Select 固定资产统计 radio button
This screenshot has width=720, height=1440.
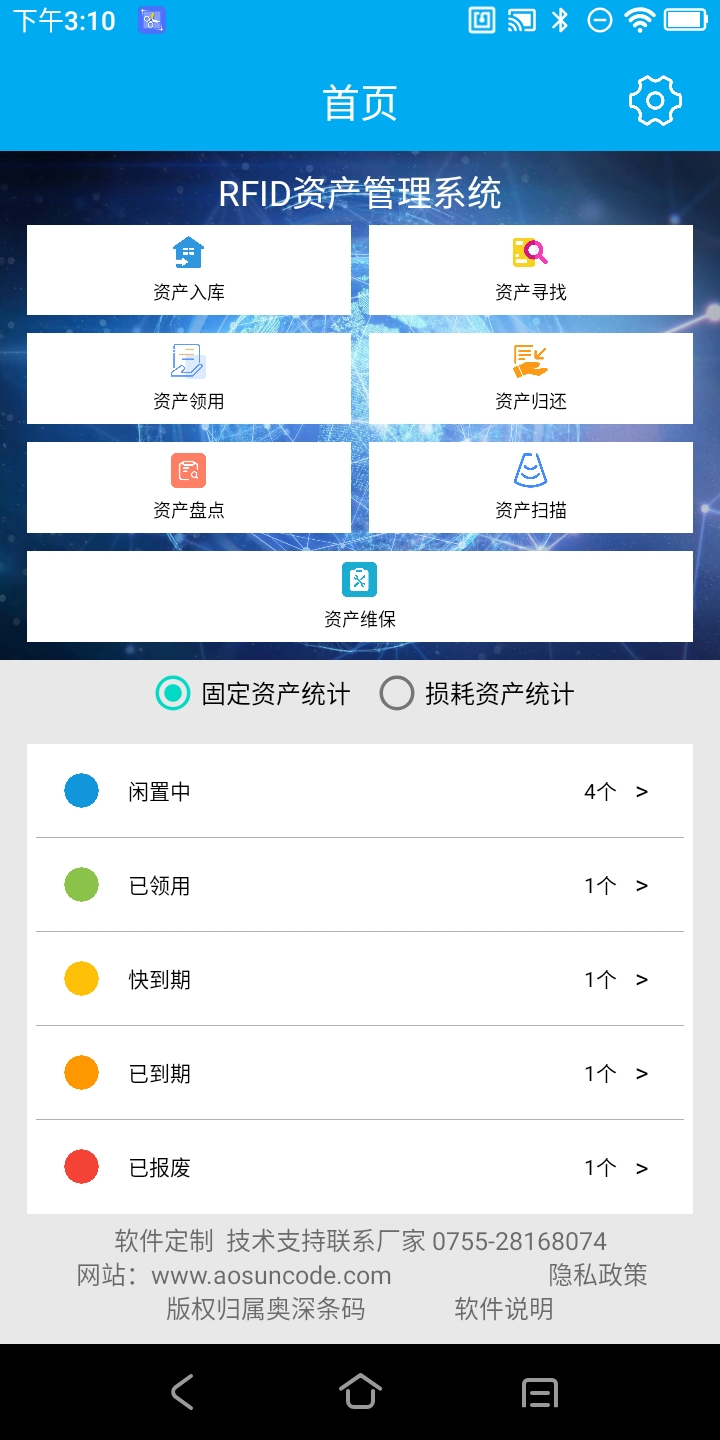pyautogui.click(x=173, y=693)
